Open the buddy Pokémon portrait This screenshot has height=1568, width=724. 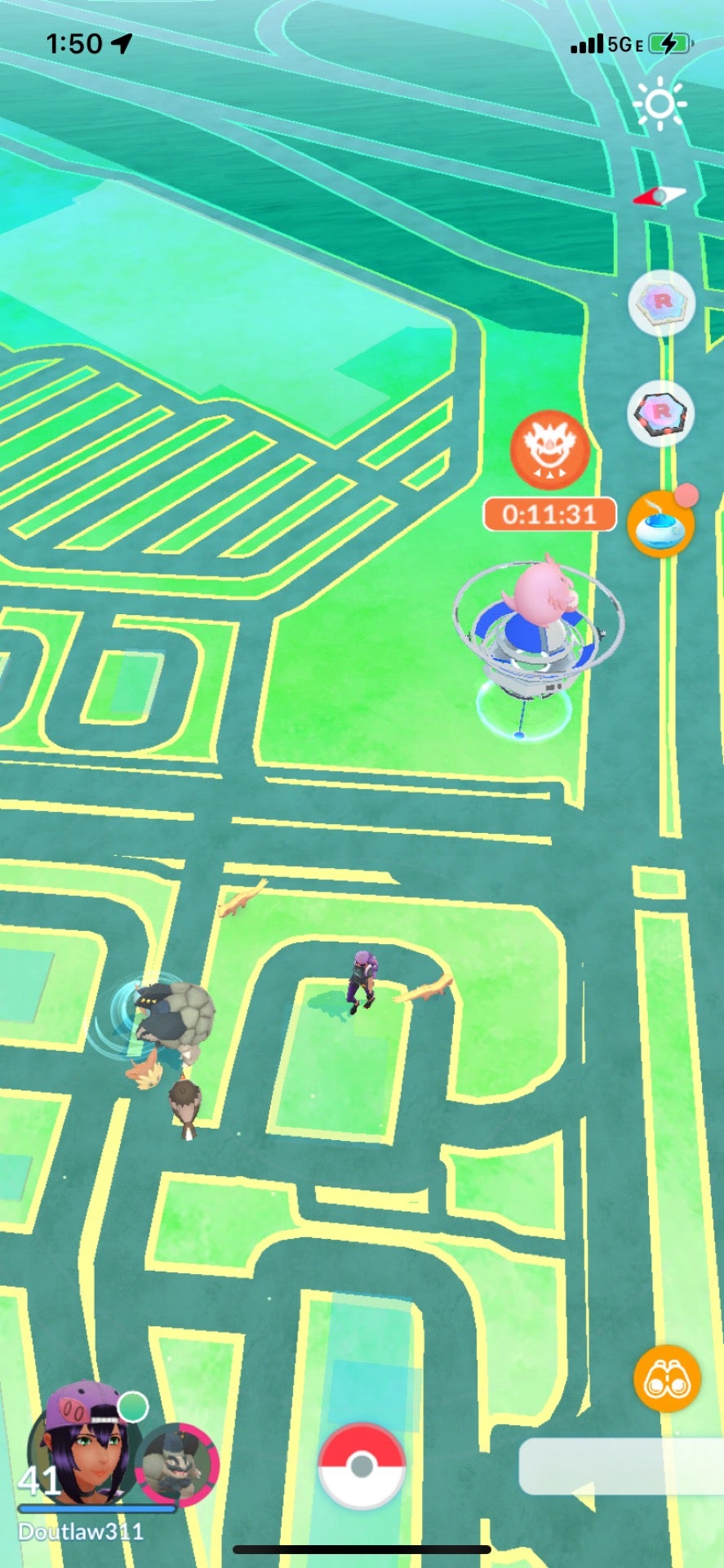pos(177,1462)
